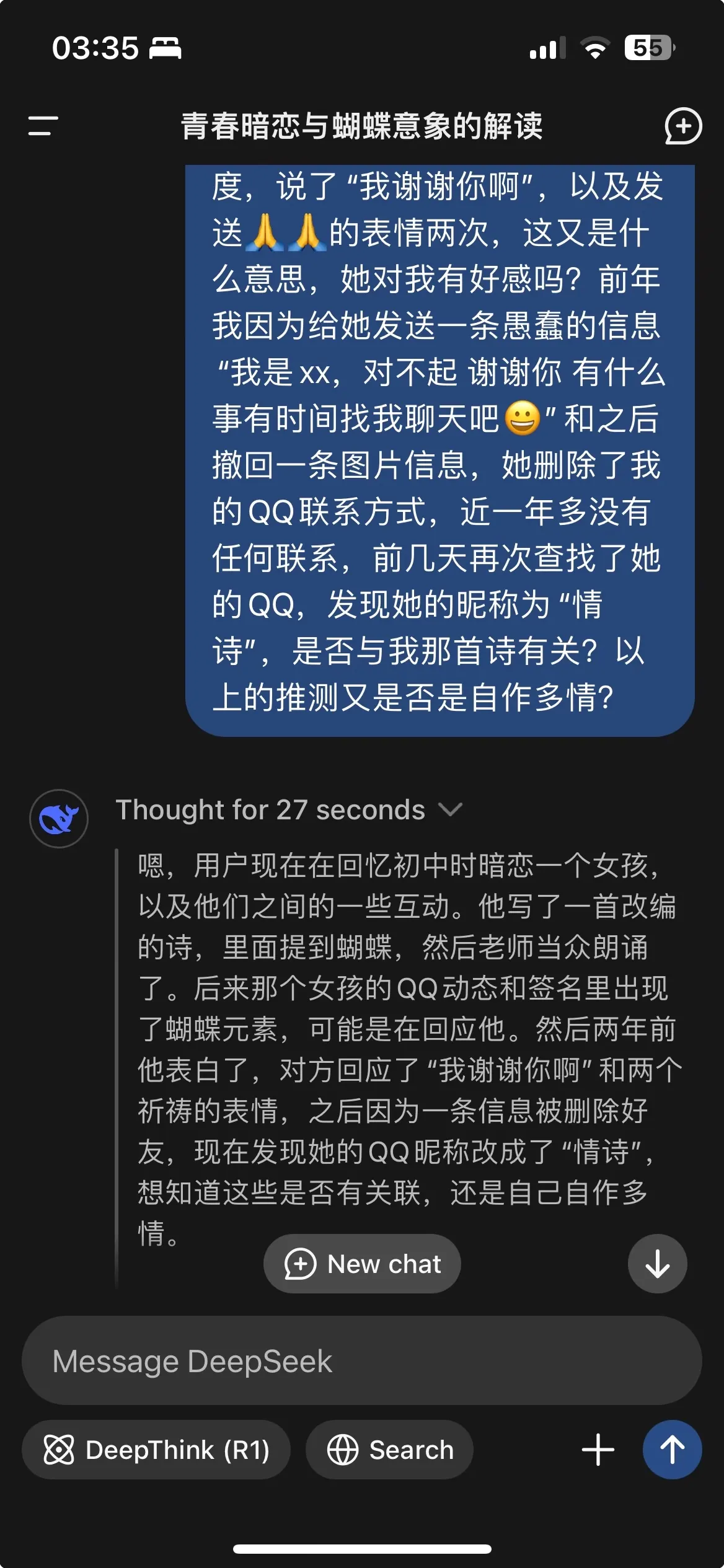This screenshot has width=724, height=1568.
Task: Open the Wi-Fi status indicator
Action: click(593, 47)
